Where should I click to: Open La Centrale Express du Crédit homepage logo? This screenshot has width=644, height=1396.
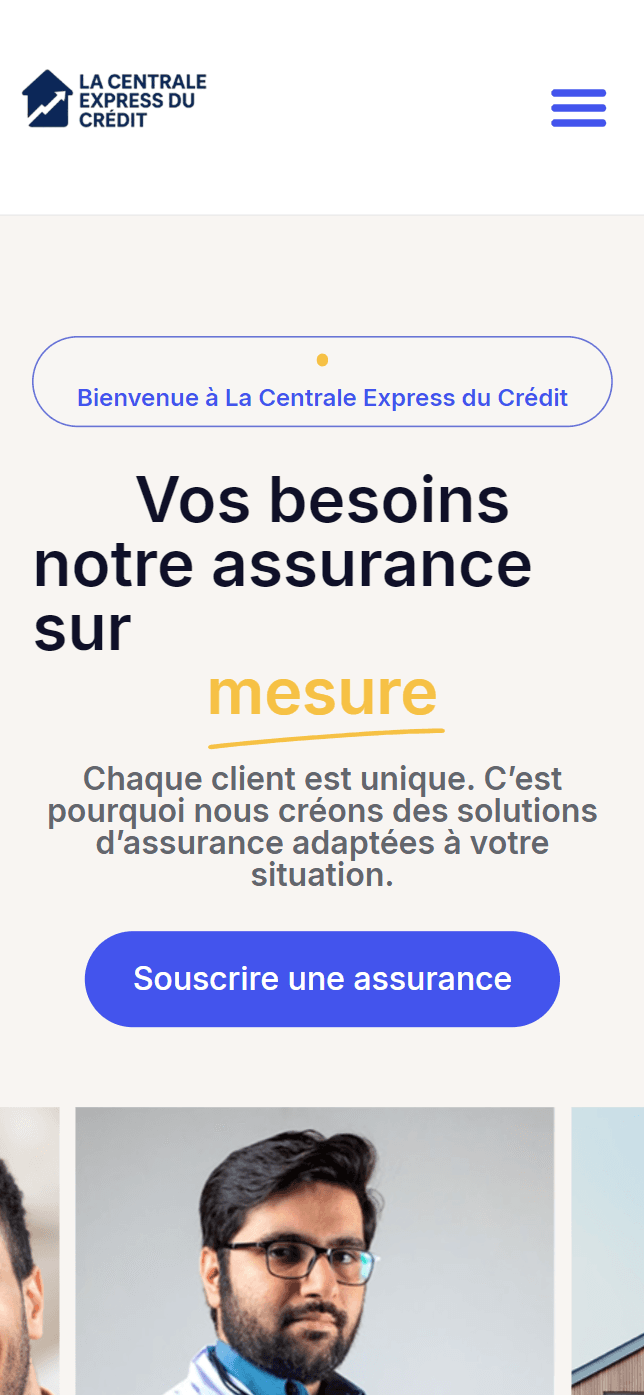click(x=114, y=99)
